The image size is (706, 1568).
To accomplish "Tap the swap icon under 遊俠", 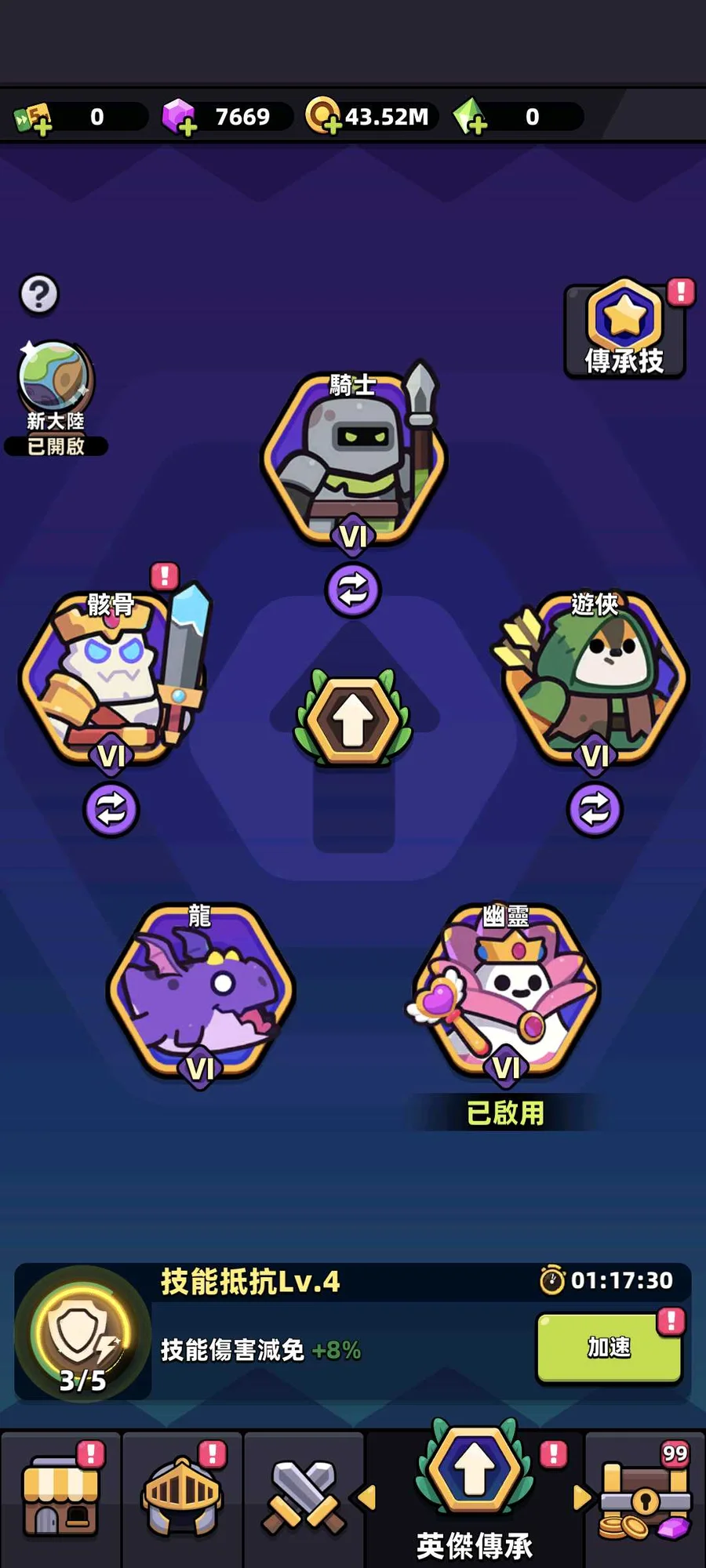I will click(x=595, y=809).
